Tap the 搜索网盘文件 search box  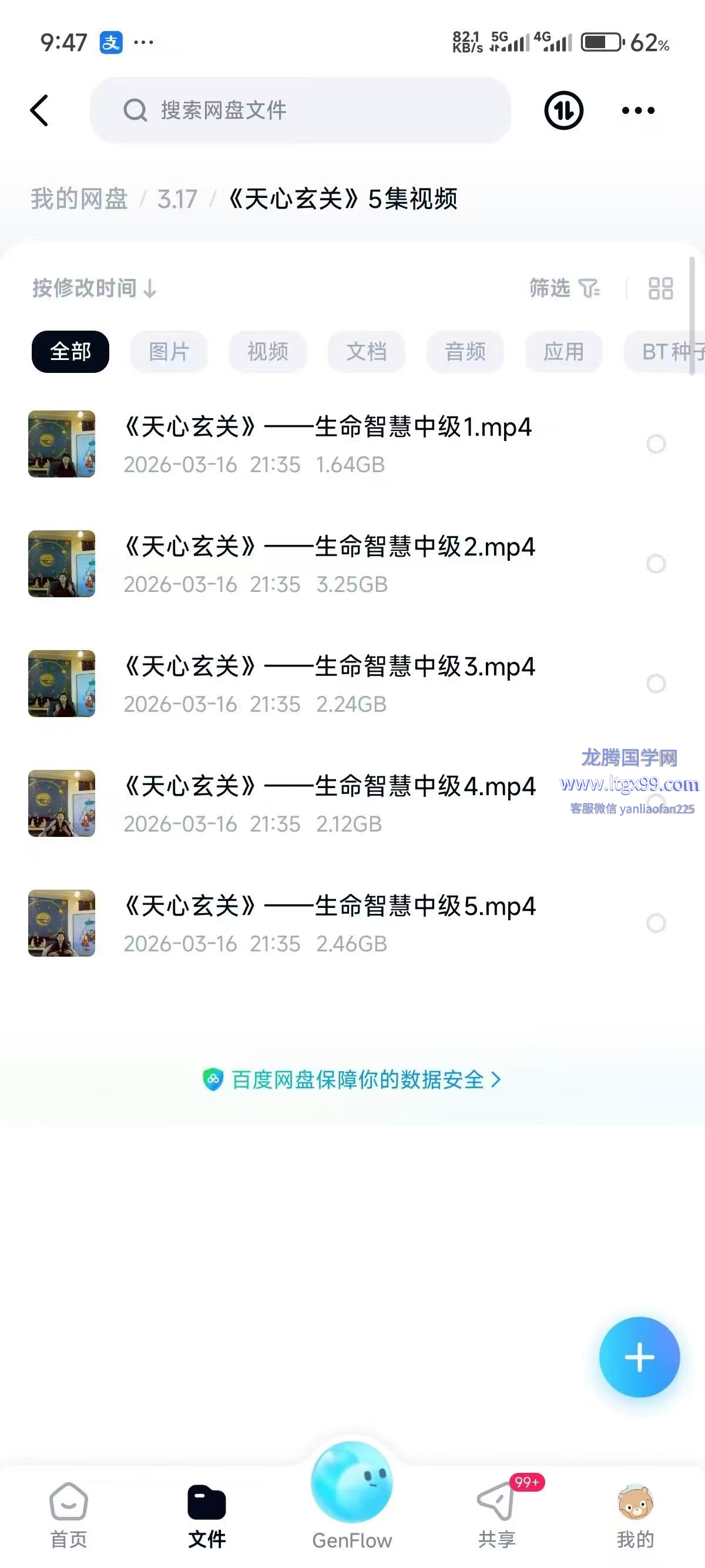[300, 110]
